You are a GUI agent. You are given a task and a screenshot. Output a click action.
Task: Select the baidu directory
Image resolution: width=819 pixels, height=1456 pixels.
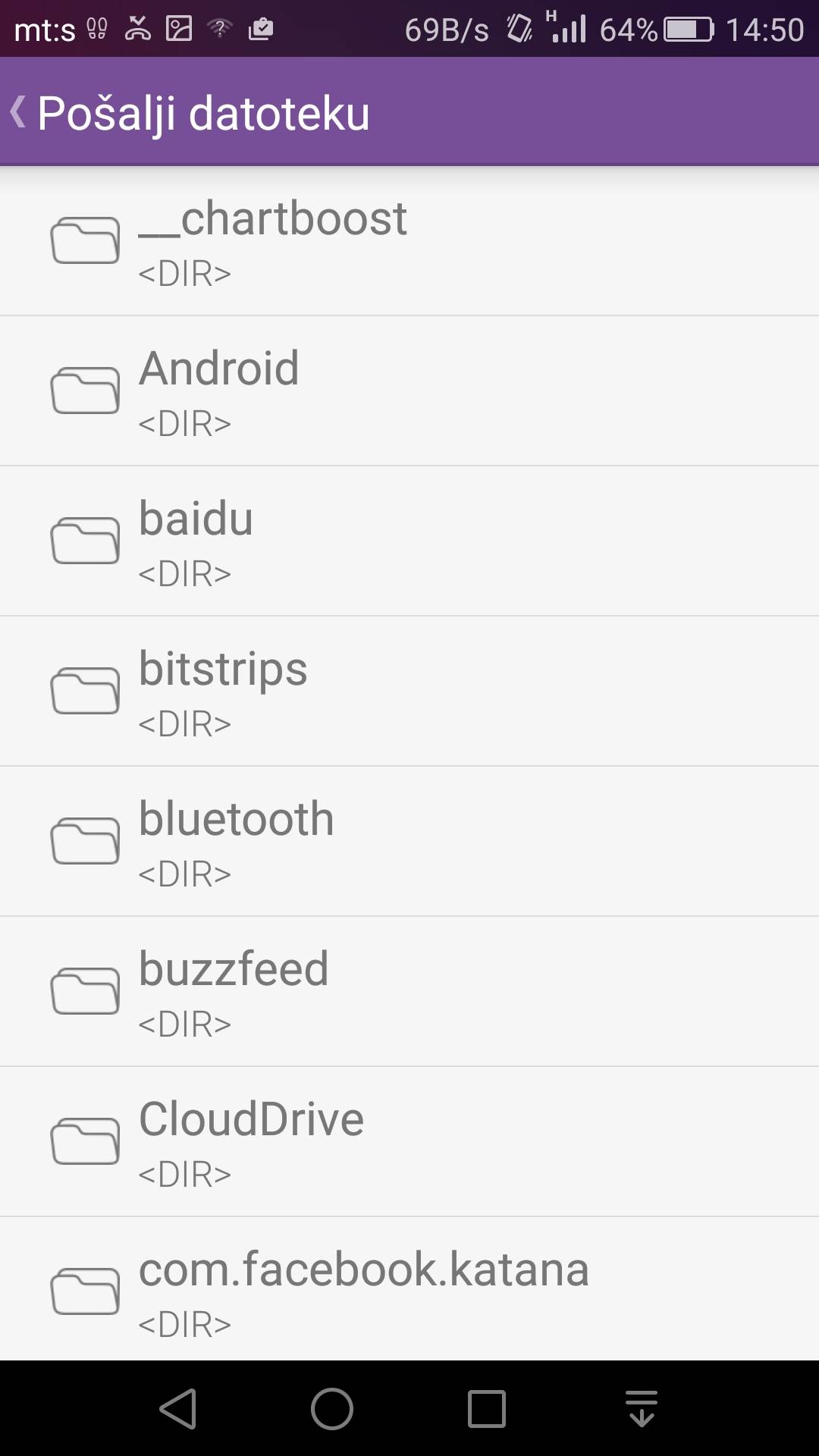pos(409,541)
